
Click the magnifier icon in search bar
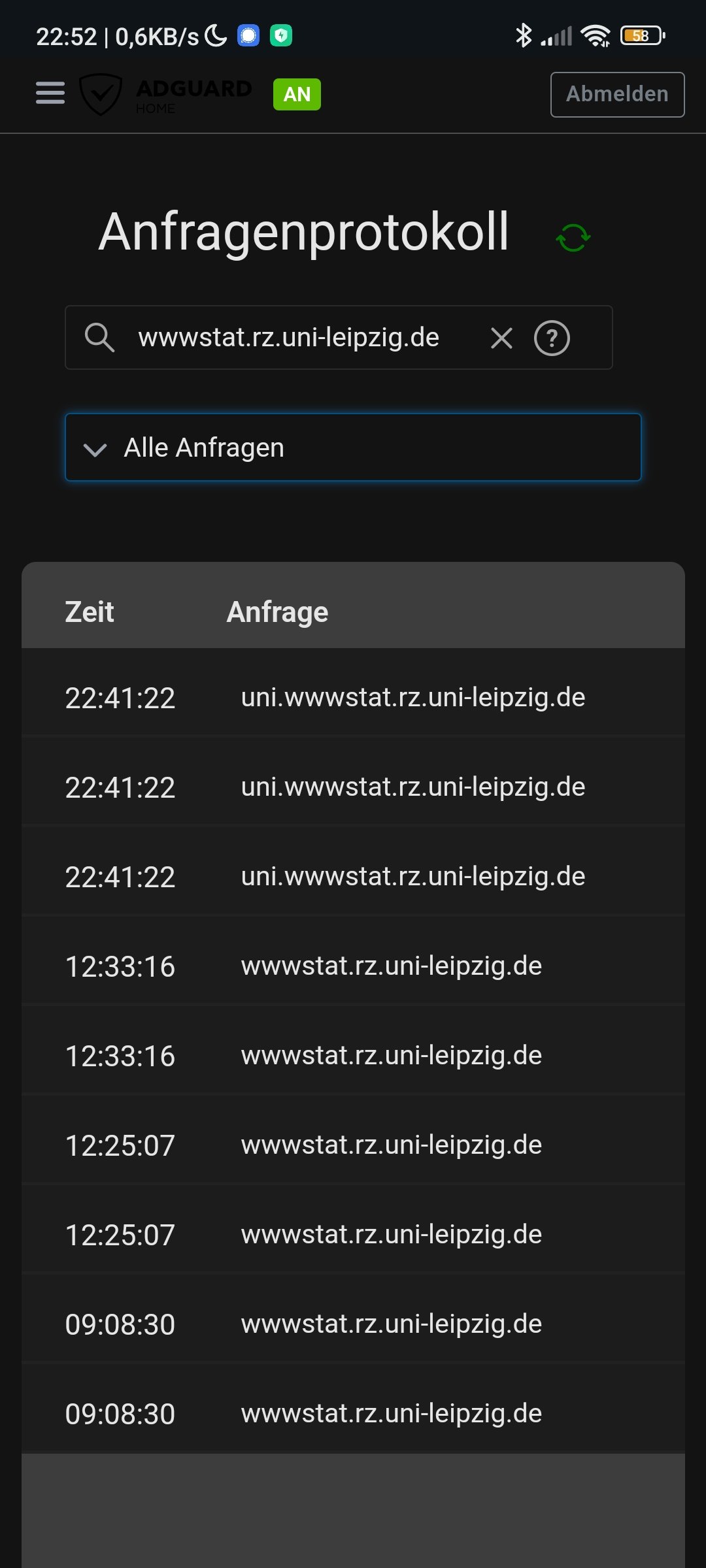[x=101, y=338]
